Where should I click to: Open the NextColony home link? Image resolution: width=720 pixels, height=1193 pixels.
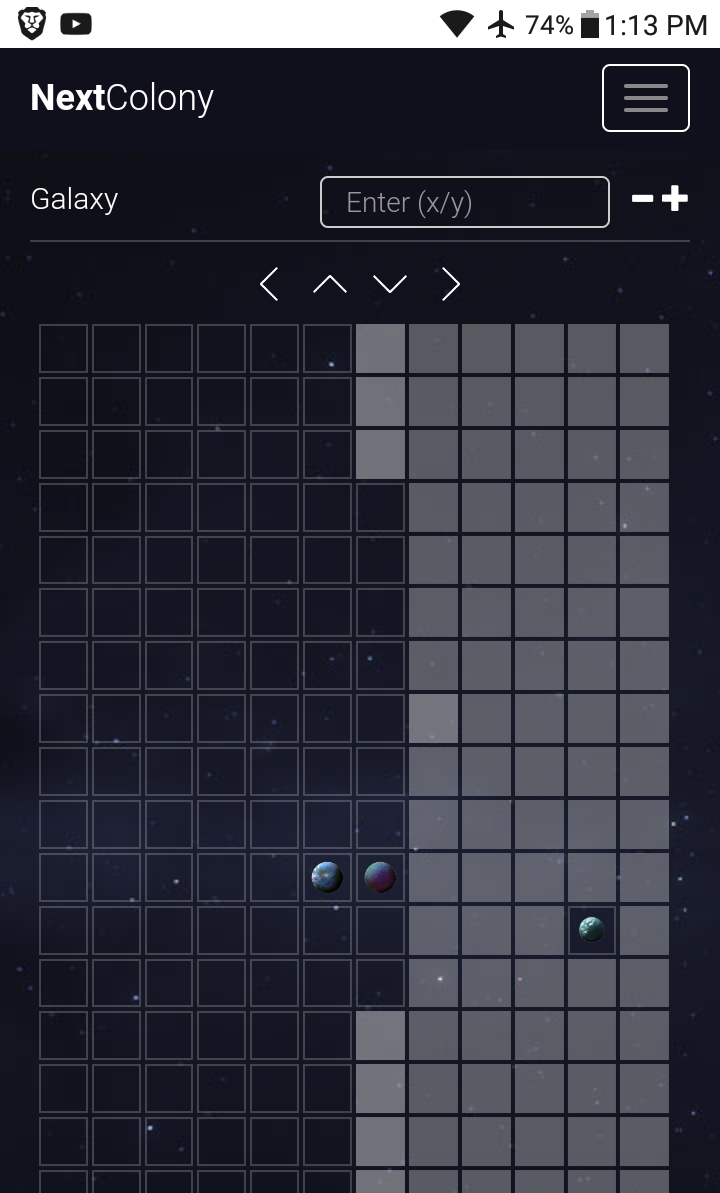click(x=122, y=98)
